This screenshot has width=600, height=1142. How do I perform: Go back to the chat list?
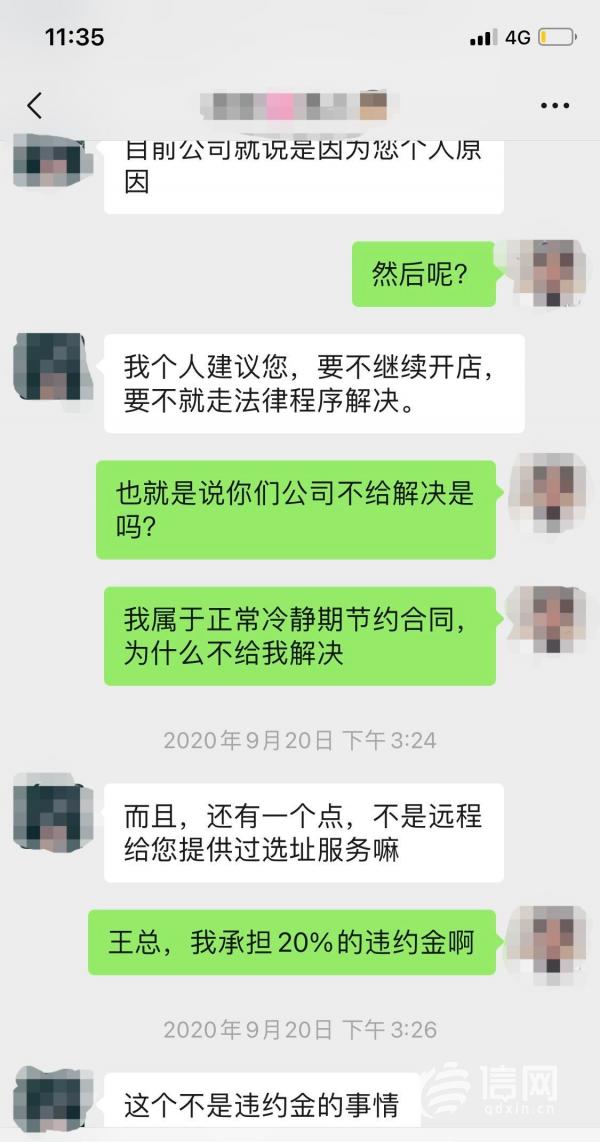[x=35, y=105]
